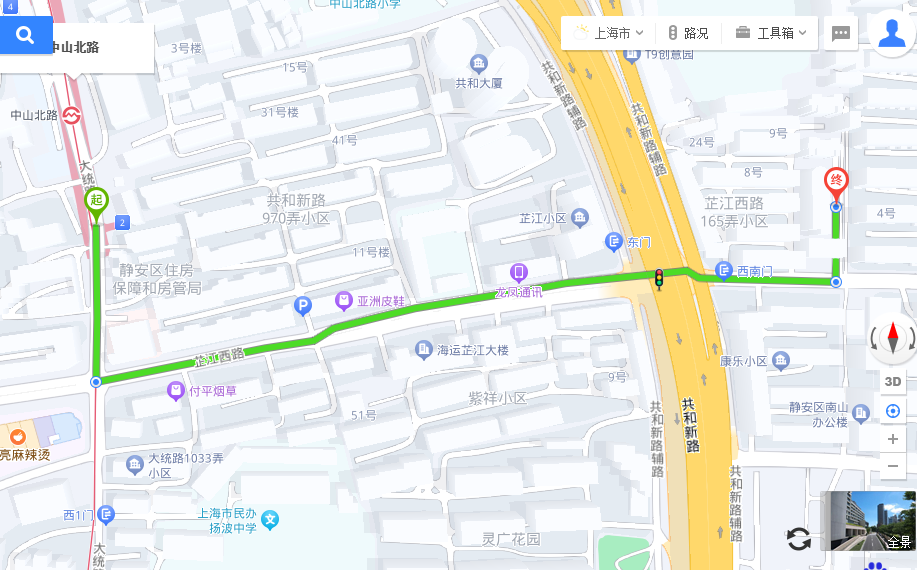Open the user profile avatar
The image size is (917, 570).
point(890,33)
